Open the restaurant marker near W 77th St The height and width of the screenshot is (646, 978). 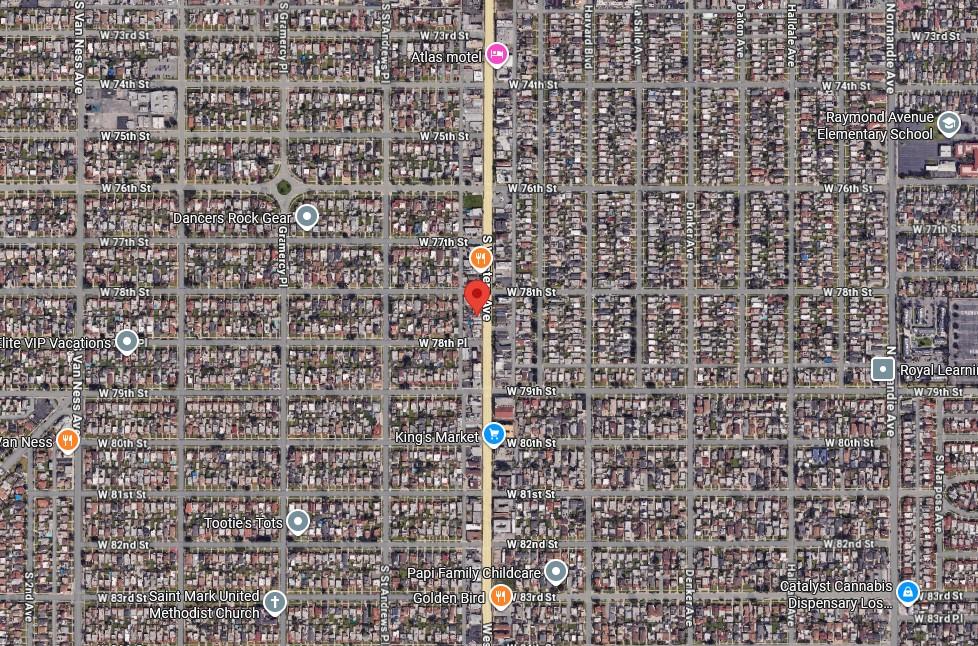click(x=481, y=259)
